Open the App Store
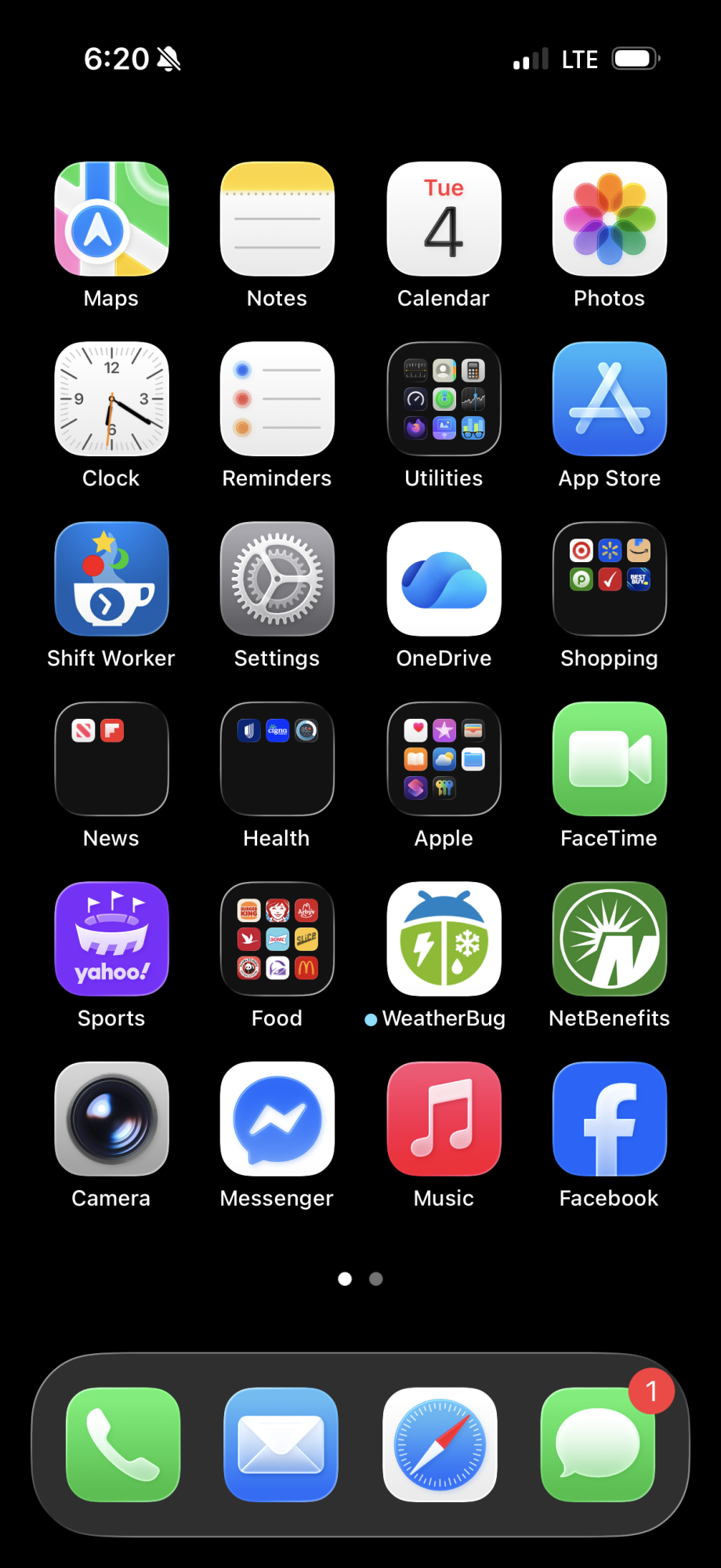The width and height of the screenshot is (721, 1568). 610,399
